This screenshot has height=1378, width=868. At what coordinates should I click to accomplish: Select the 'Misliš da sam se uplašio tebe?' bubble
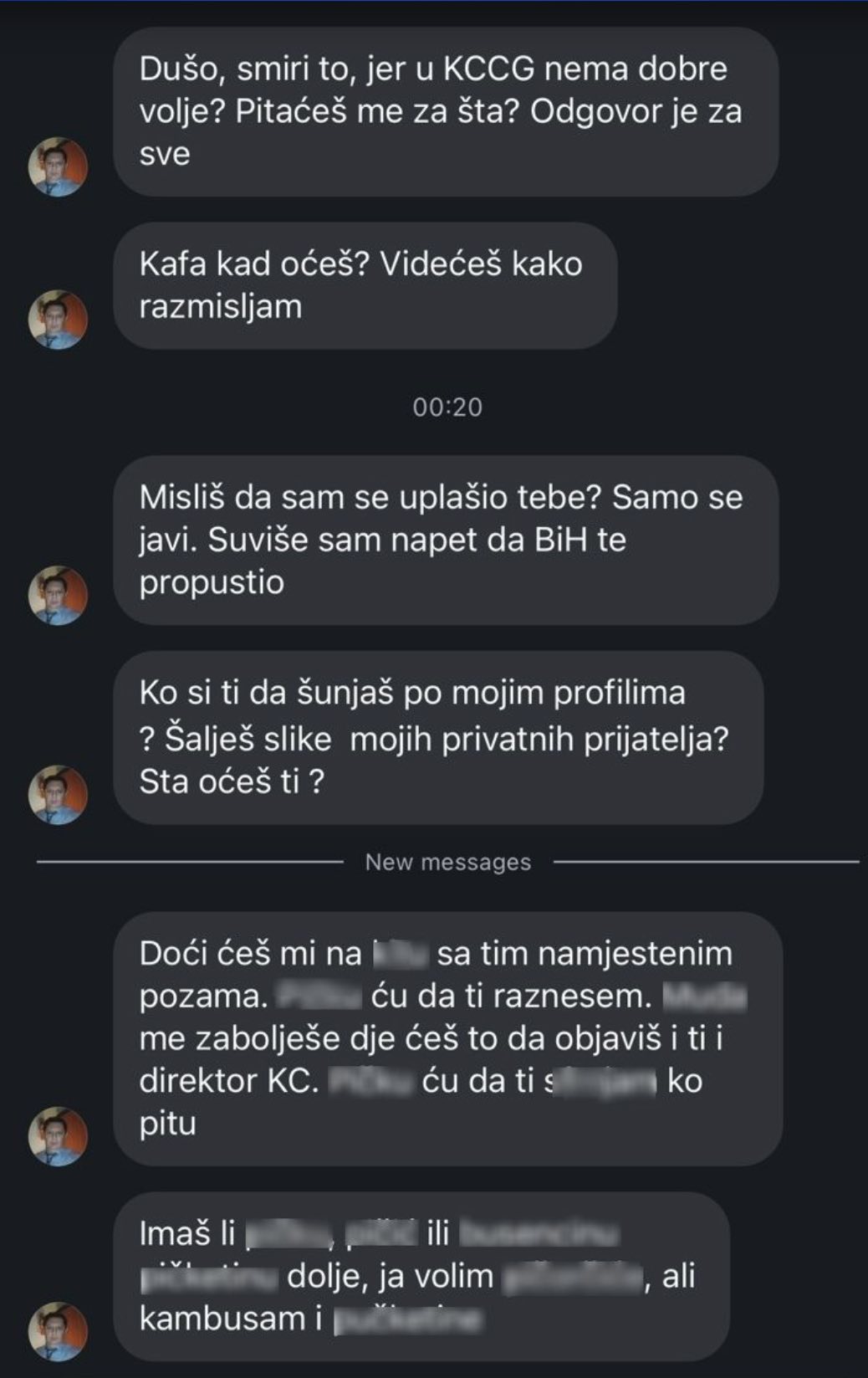pyautogui.click(x=443, y=540)
